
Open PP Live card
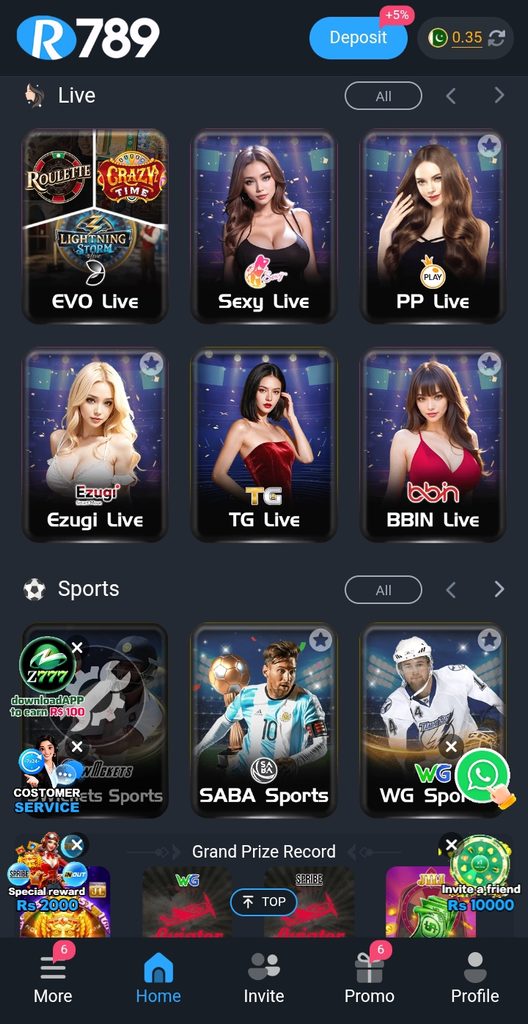tap(433, 225)
